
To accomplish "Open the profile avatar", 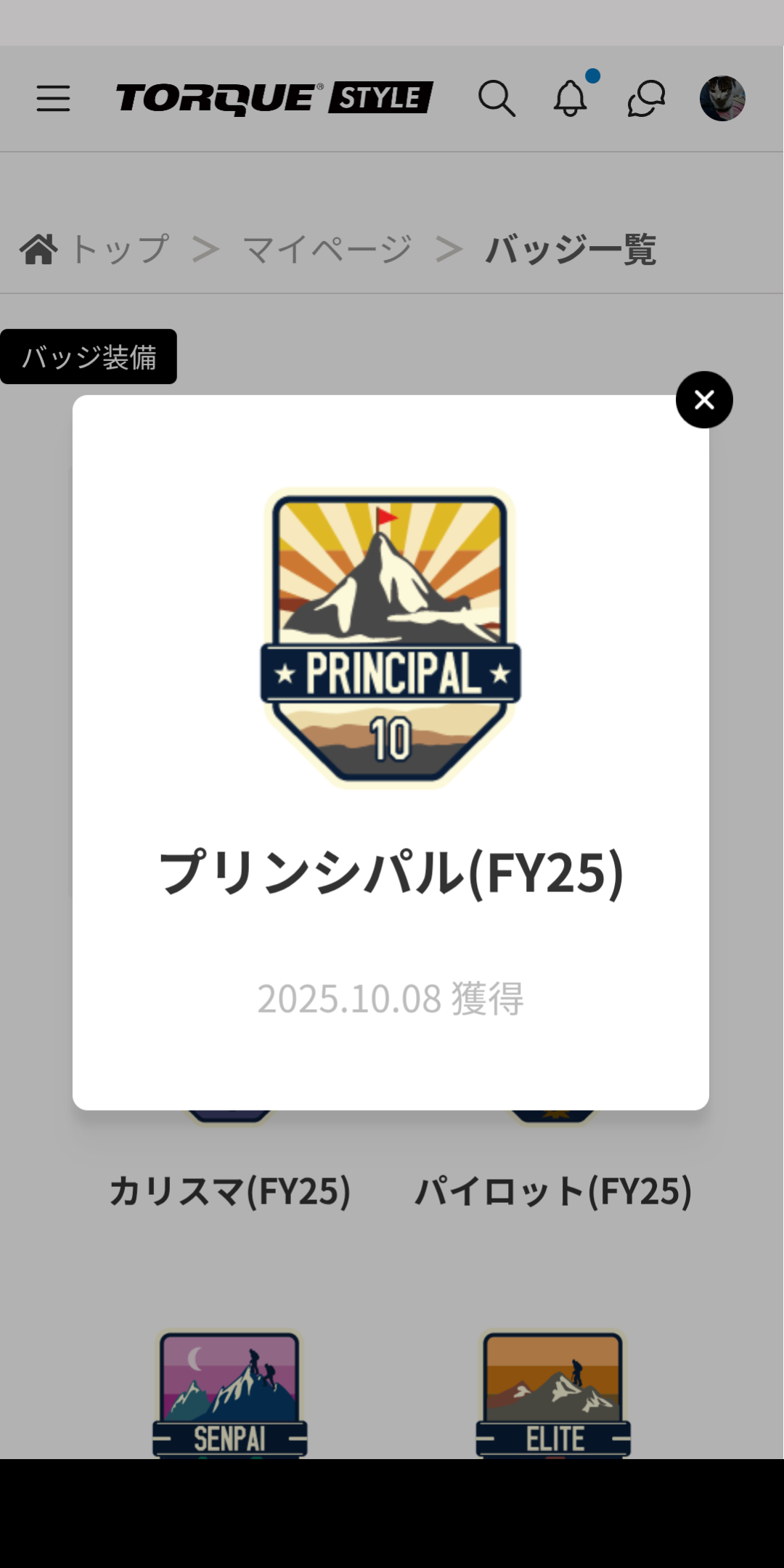I will (x=722, y=98).
